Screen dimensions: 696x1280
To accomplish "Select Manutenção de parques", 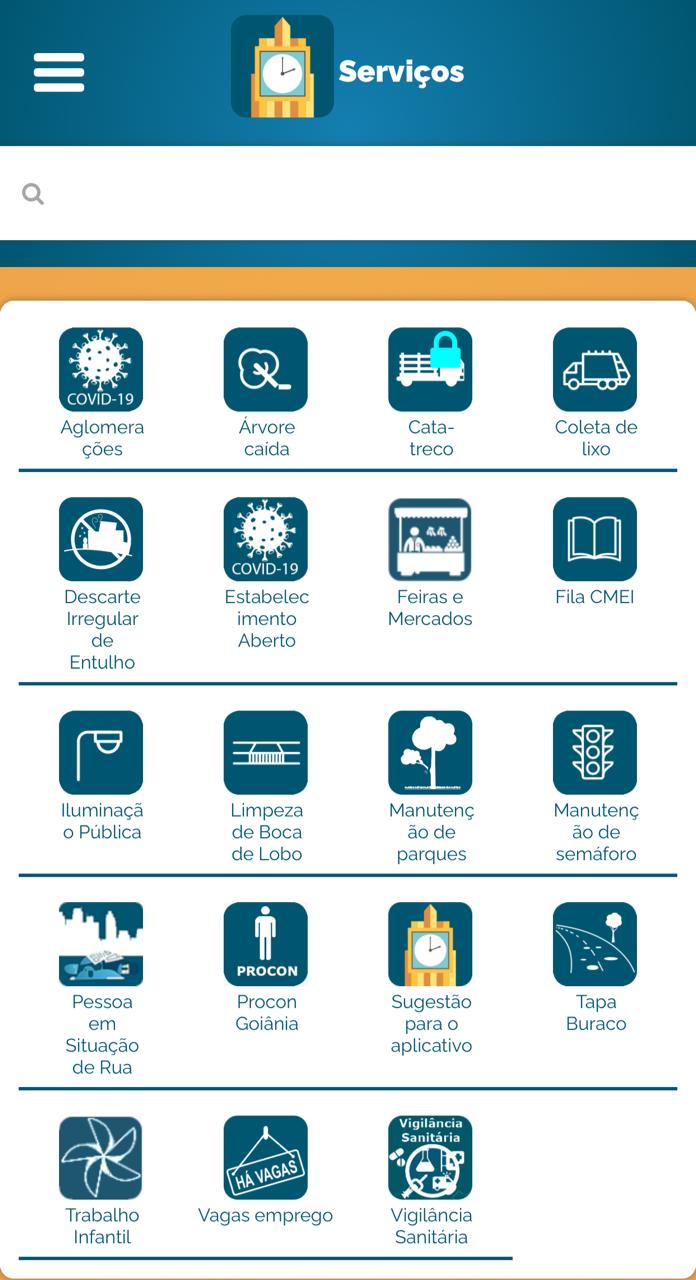I will pyautogui.click(x=430, y=753).
